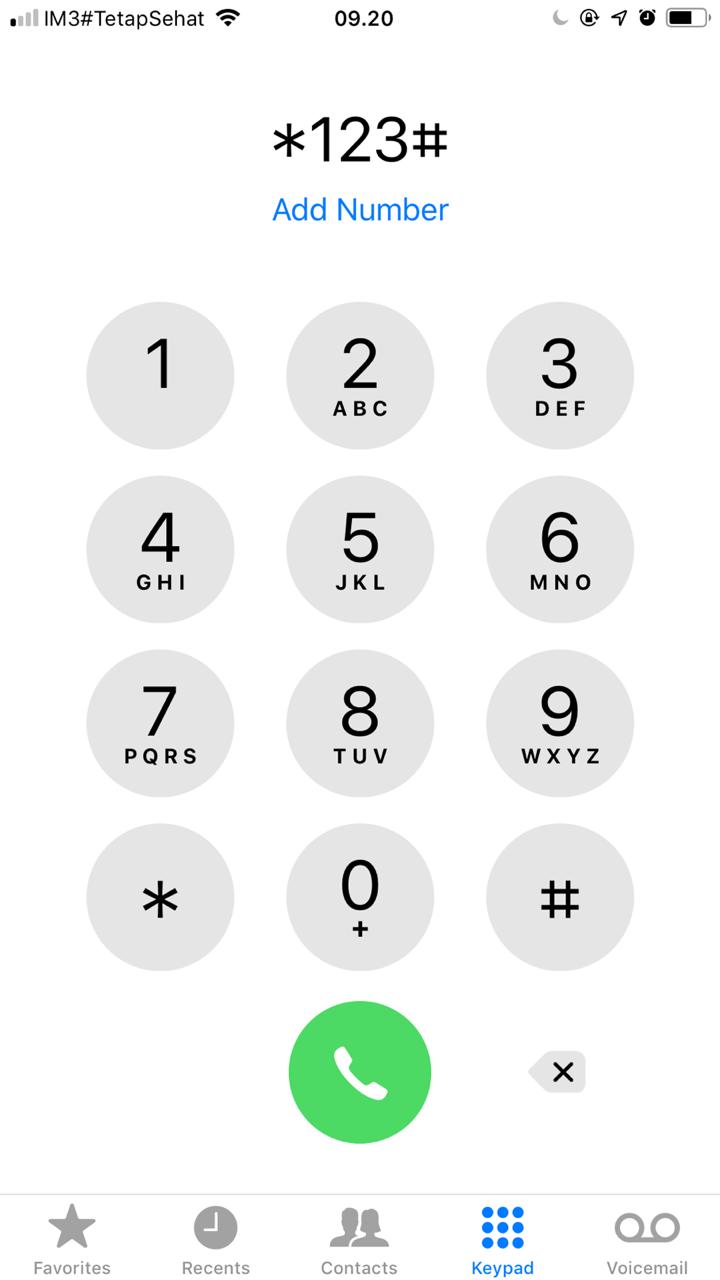The width and height of the screenshot is (720, 1280).
Task: Enter digit 1 on keypad
Action: pyautogui.click(x=160, y=376)
